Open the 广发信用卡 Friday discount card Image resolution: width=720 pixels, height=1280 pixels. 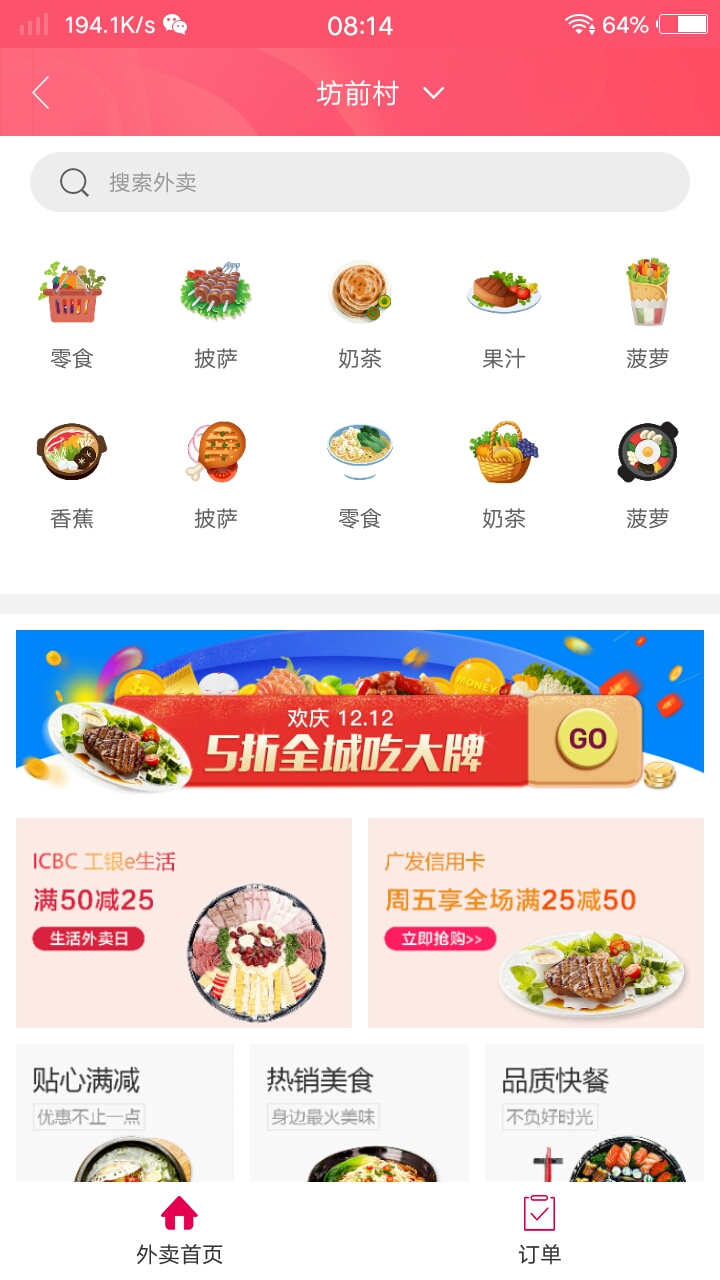pyautogui.click(x=536, y=922)
